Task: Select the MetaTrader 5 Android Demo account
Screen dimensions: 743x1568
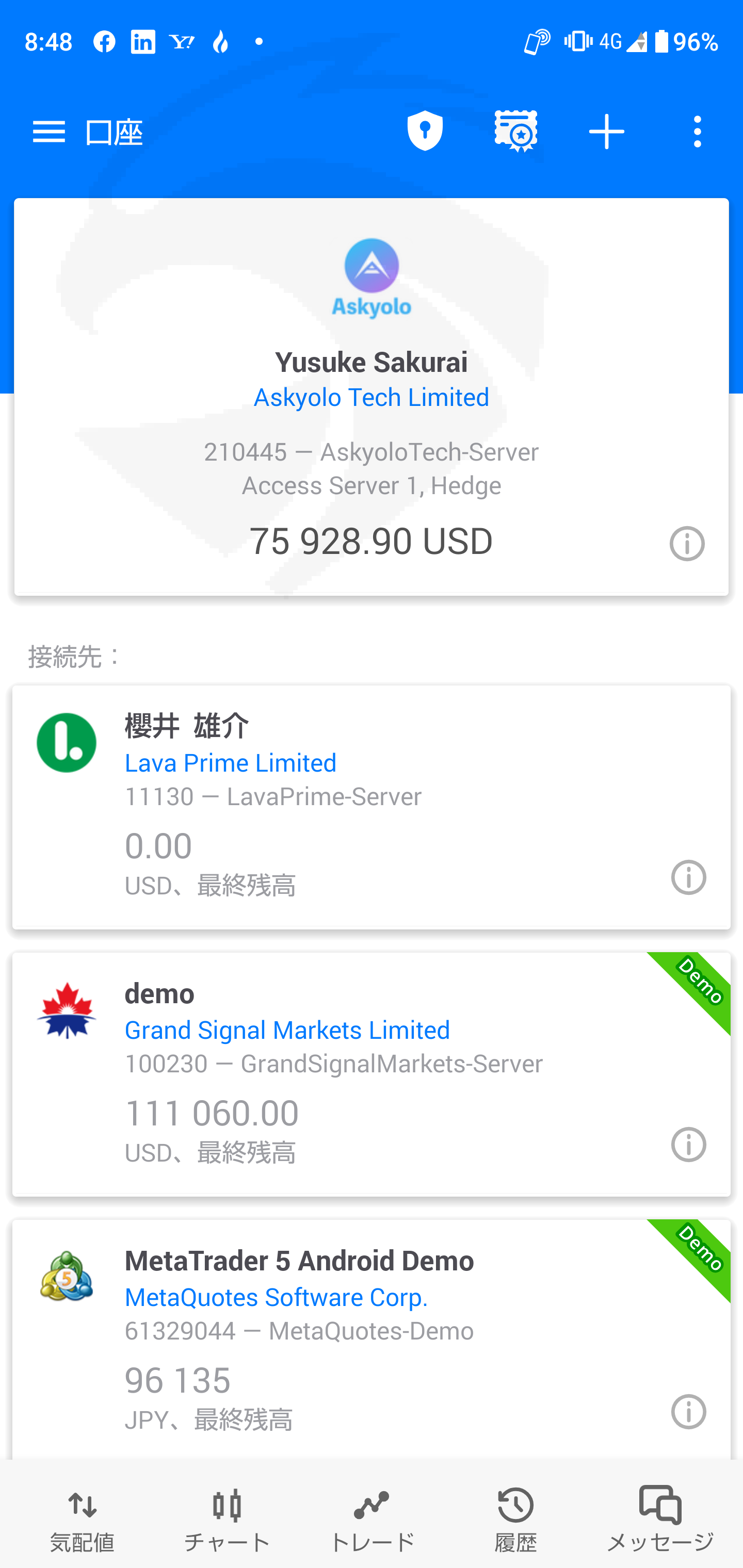Action: 372,1339
